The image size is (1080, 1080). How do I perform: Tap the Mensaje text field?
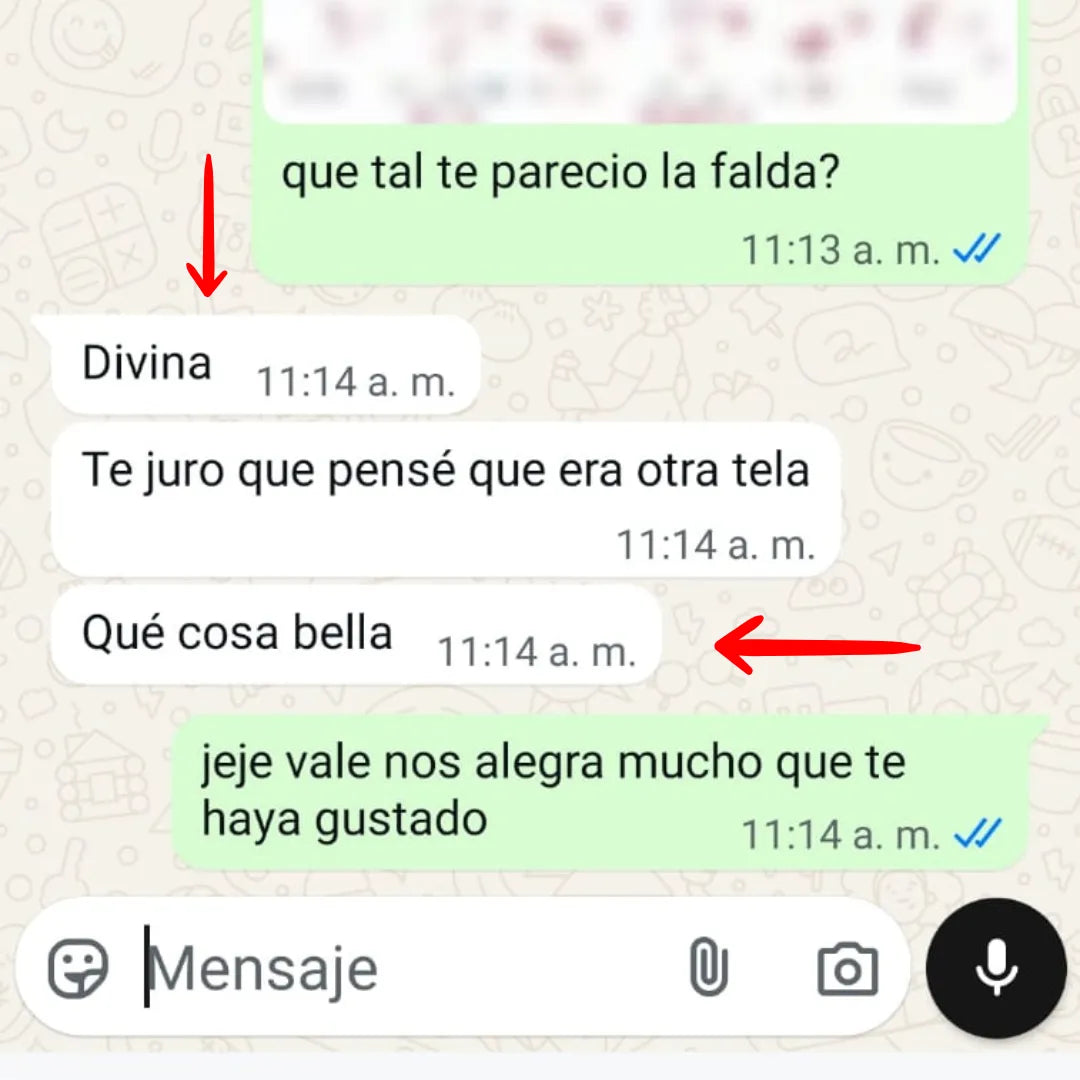click(400, 968)
